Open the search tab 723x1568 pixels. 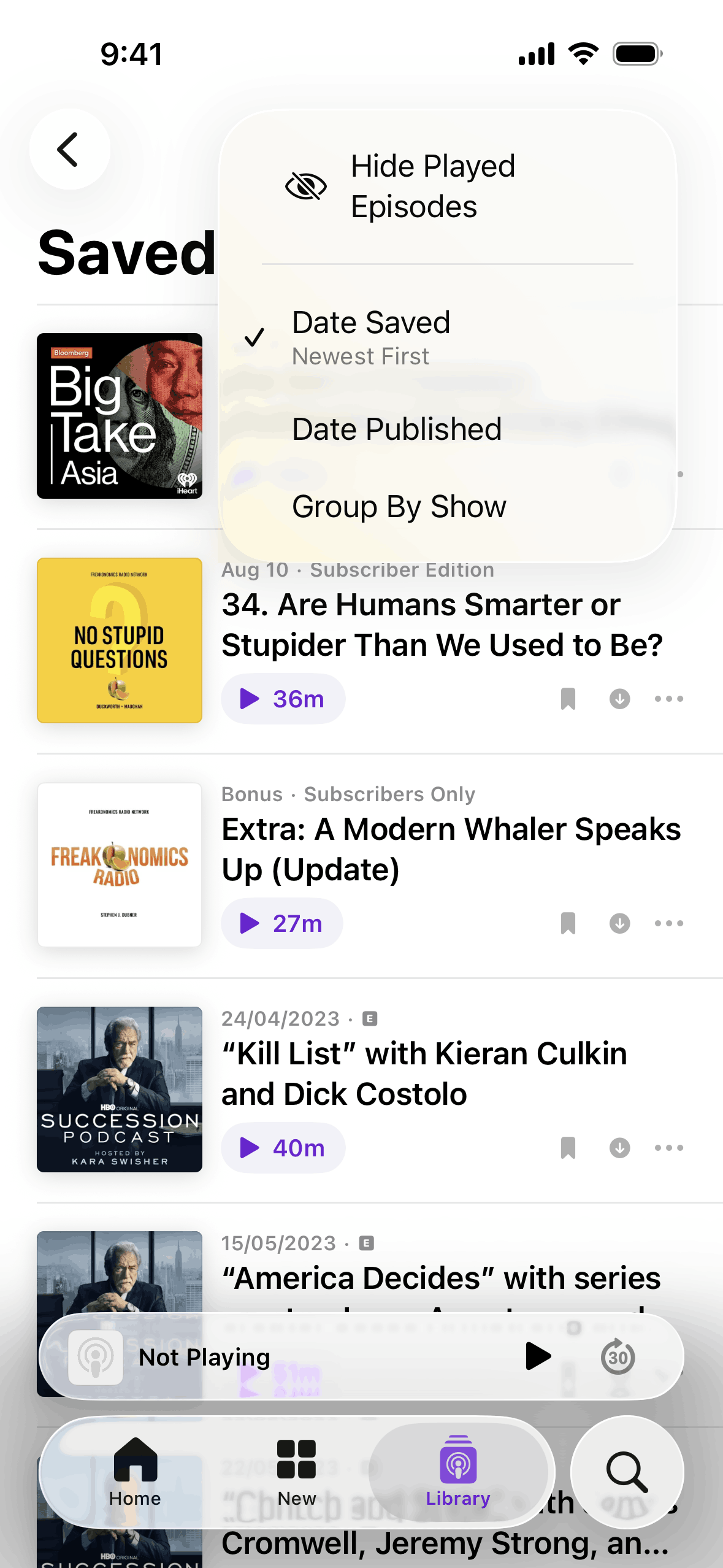[x=627, y=1471]
